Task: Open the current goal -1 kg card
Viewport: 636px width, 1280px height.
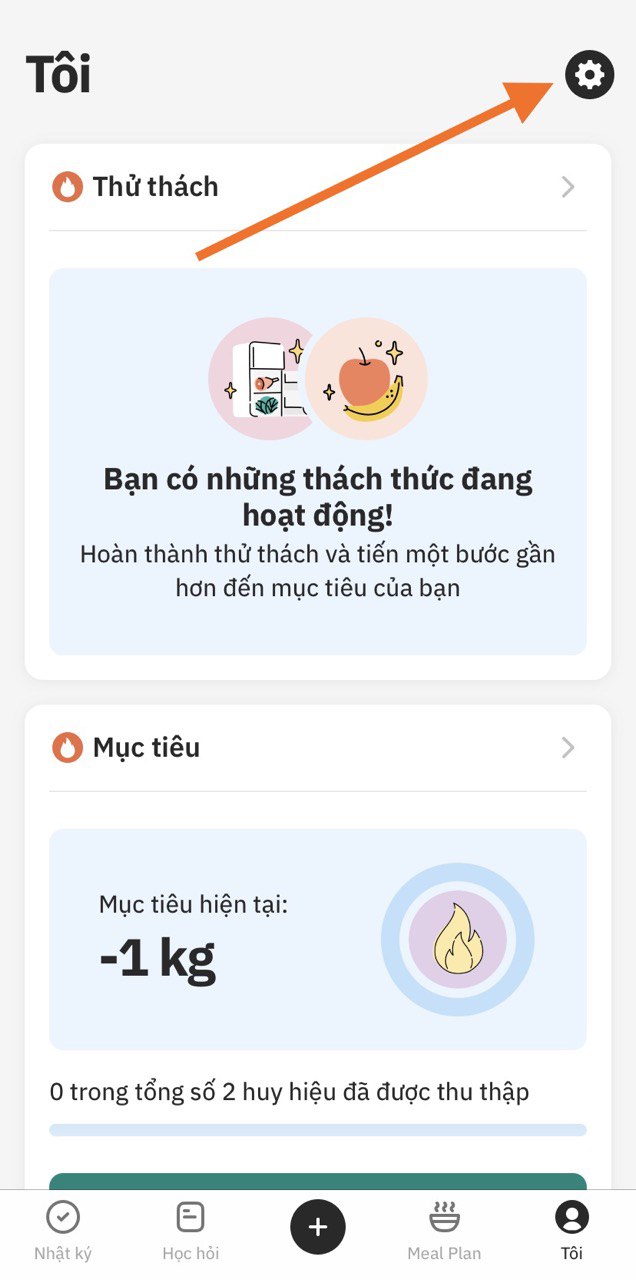Action: coord(318,939)
